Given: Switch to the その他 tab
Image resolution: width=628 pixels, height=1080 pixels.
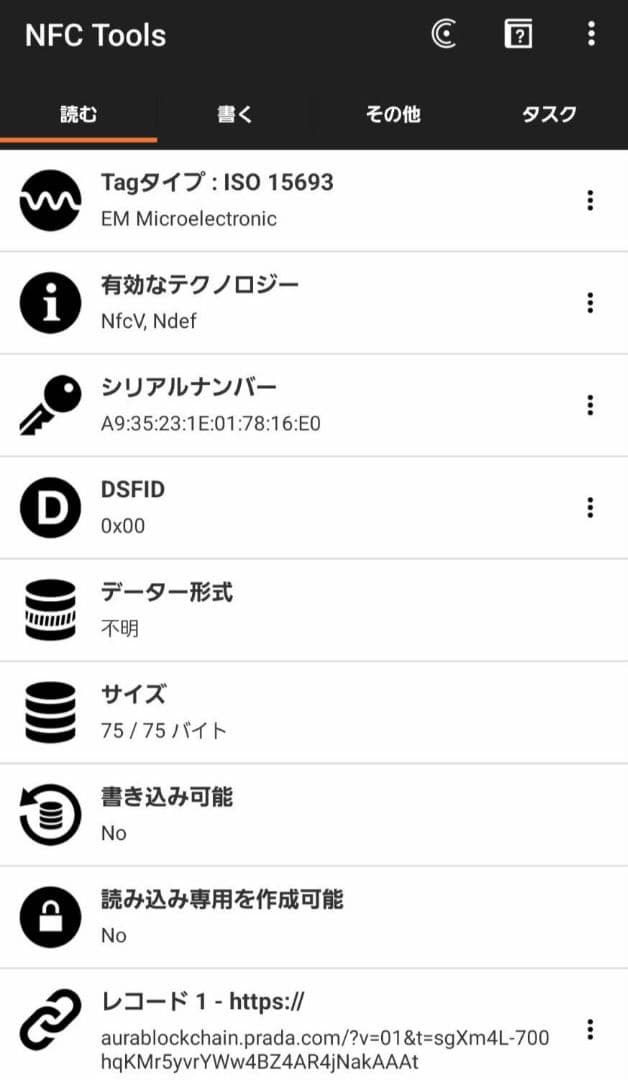Looking at the screenshot, I should (x=392, y=114).
